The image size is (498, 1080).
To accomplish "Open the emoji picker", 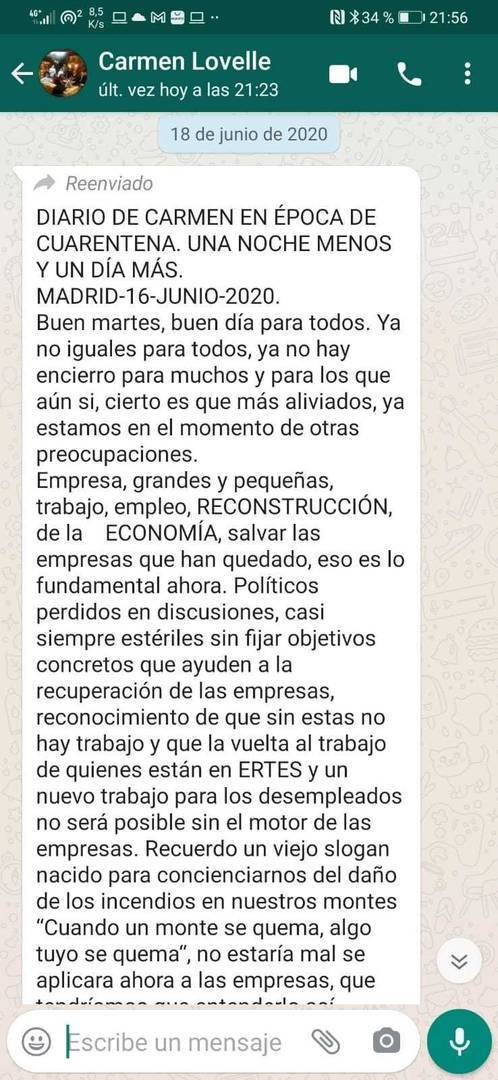I will click(36, 1040).
